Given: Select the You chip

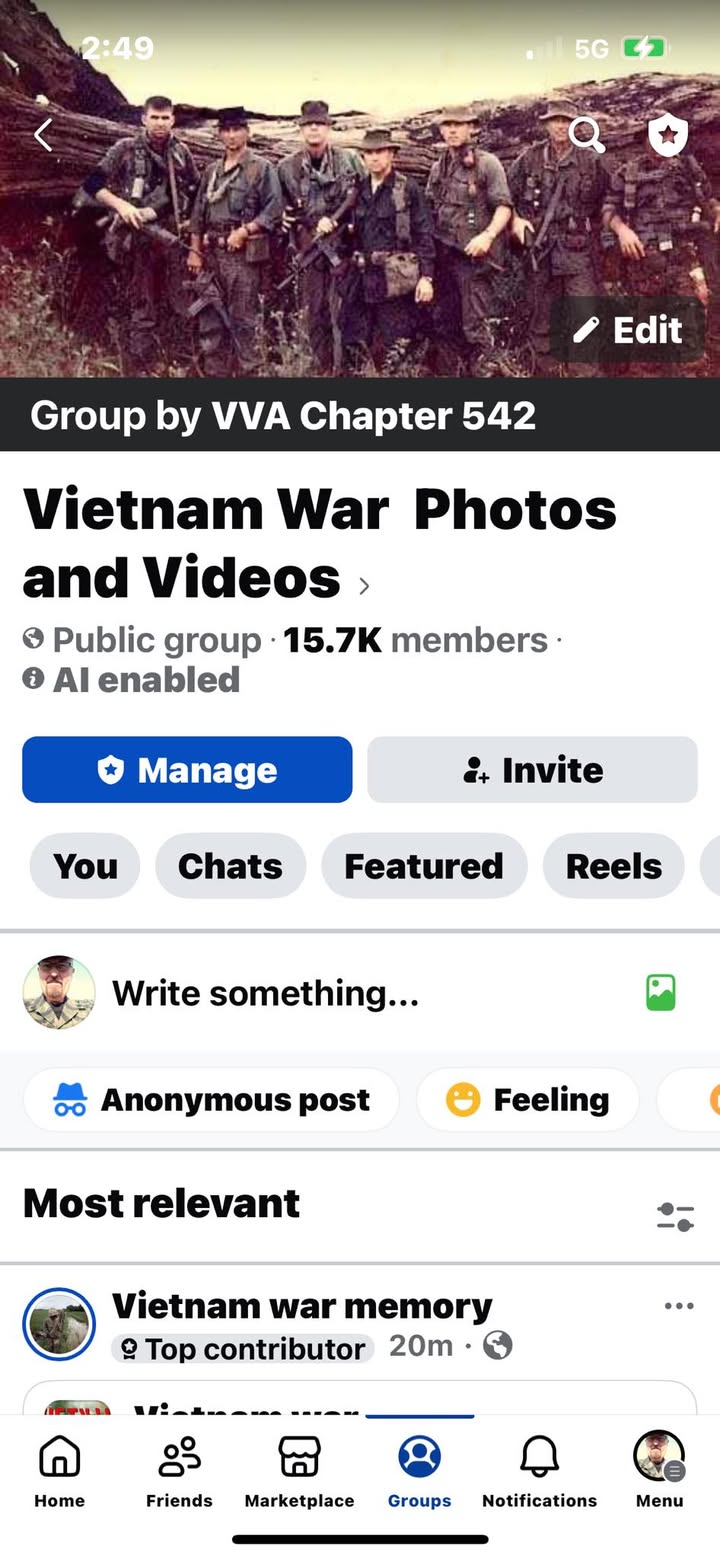Looking at the screenshot, I should tap(85, 866).
